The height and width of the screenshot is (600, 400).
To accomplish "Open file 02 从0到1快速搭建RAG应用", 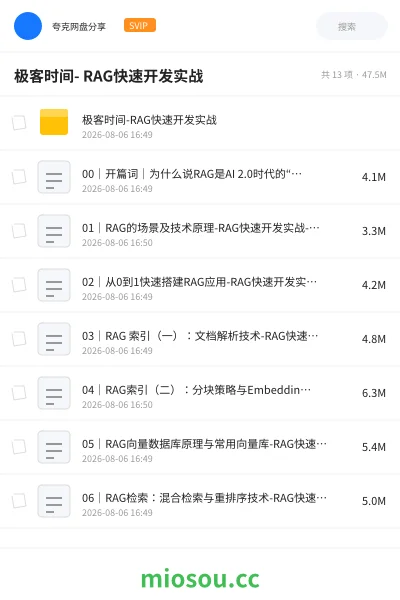I will coord(200,285).
